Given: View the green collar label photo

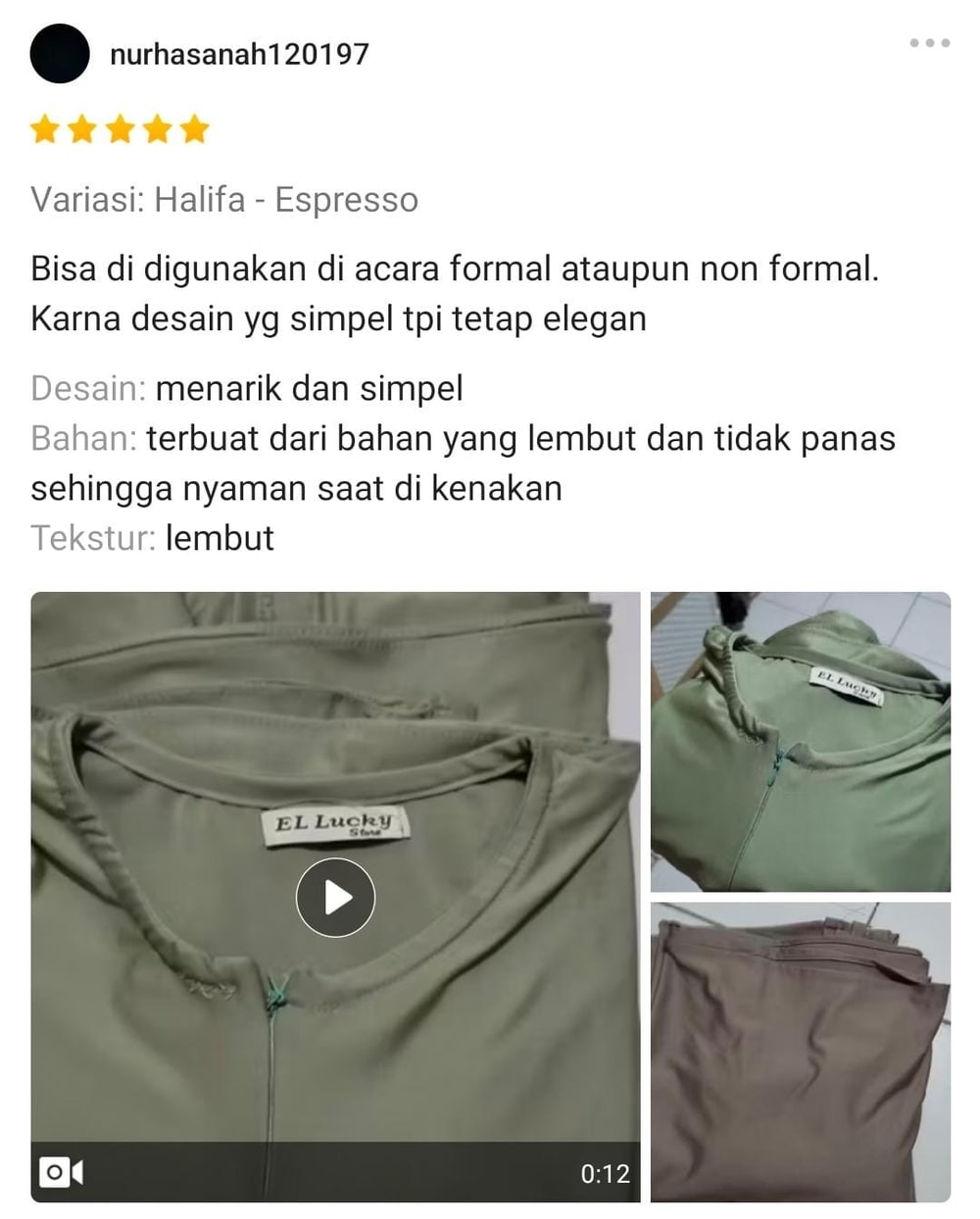Looking at the screenshot, I should pyautogui.click(x=800, y=742).
